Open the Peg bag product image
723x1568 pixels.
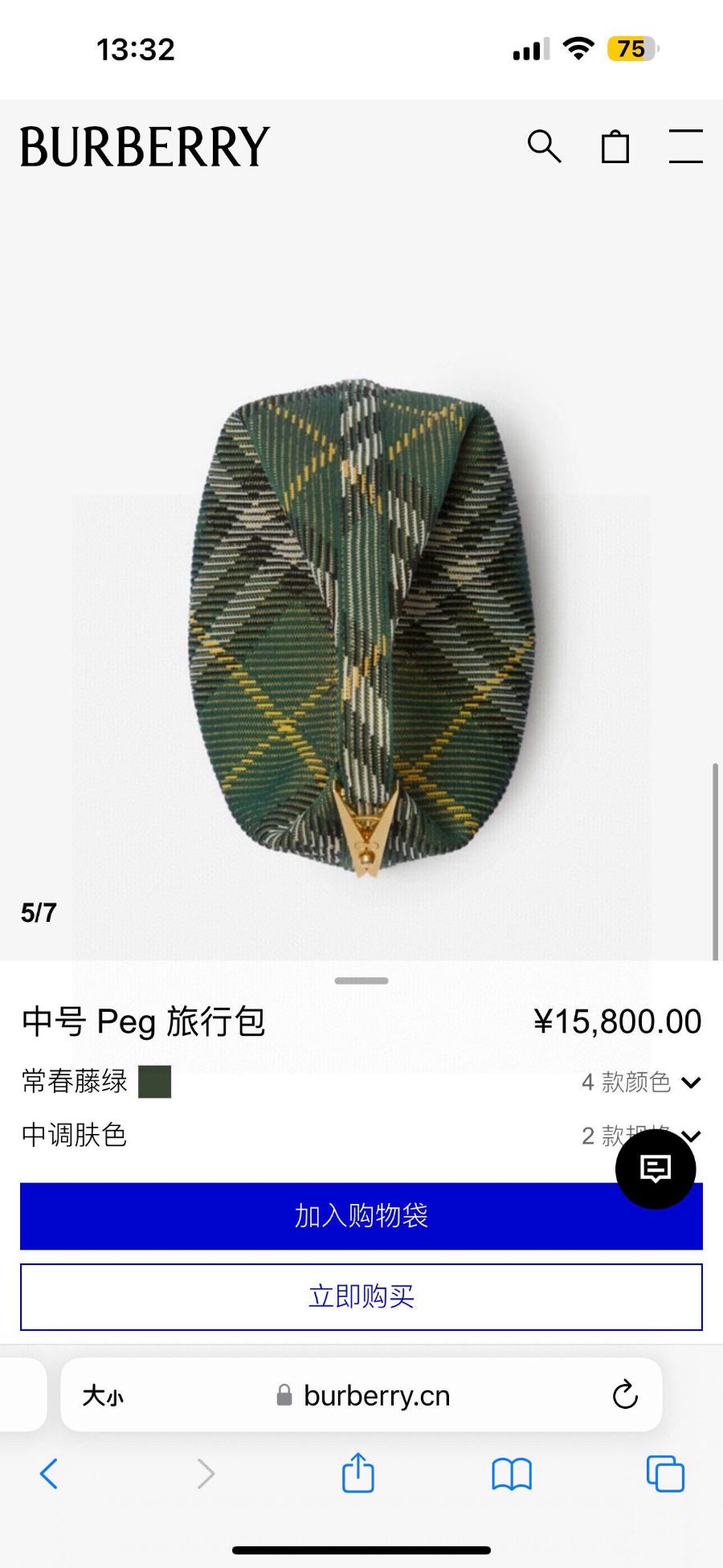pyautogui.click(x=361, y=627)
